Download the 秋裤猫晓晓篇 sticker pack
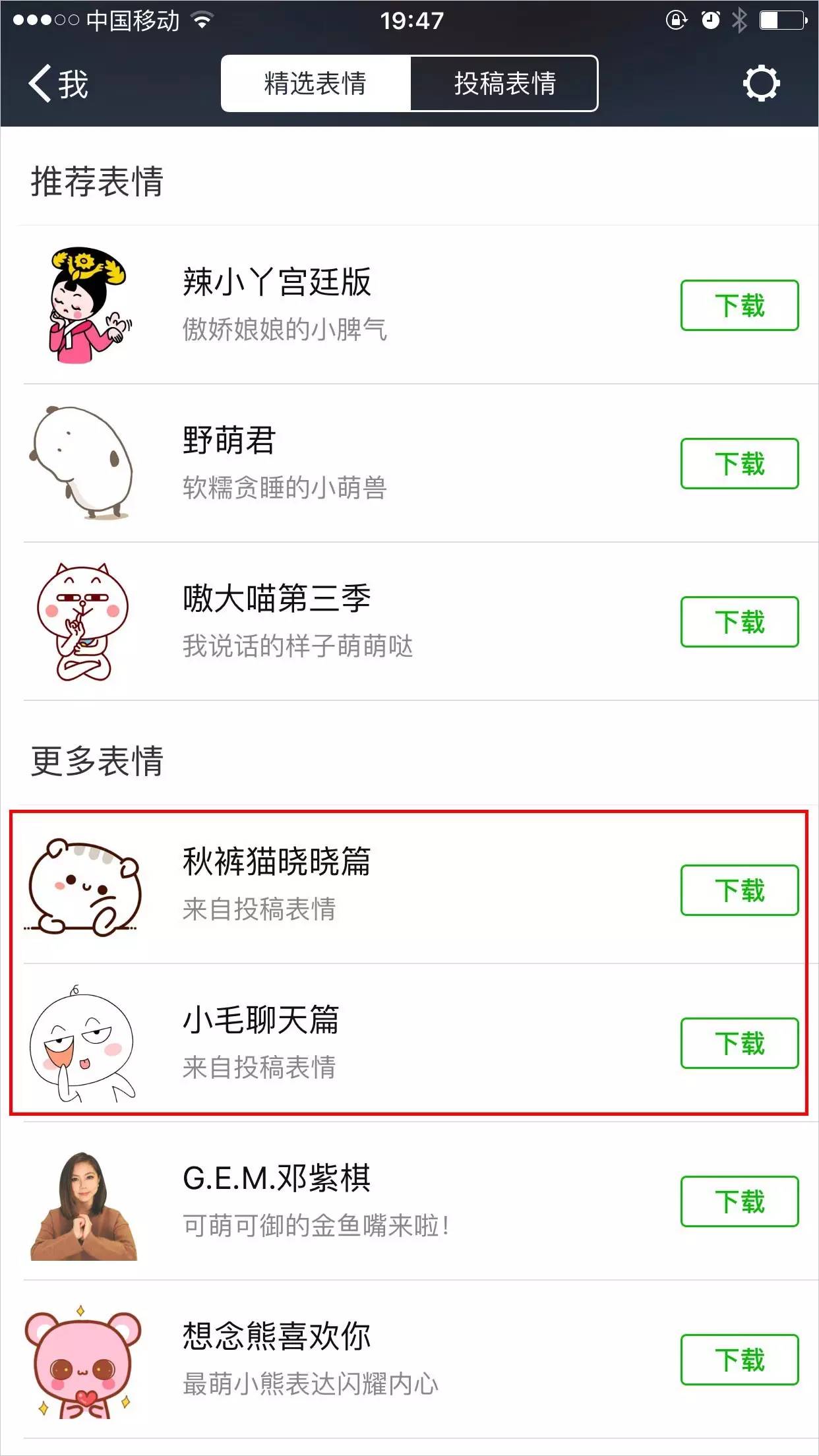 (739, 889)
